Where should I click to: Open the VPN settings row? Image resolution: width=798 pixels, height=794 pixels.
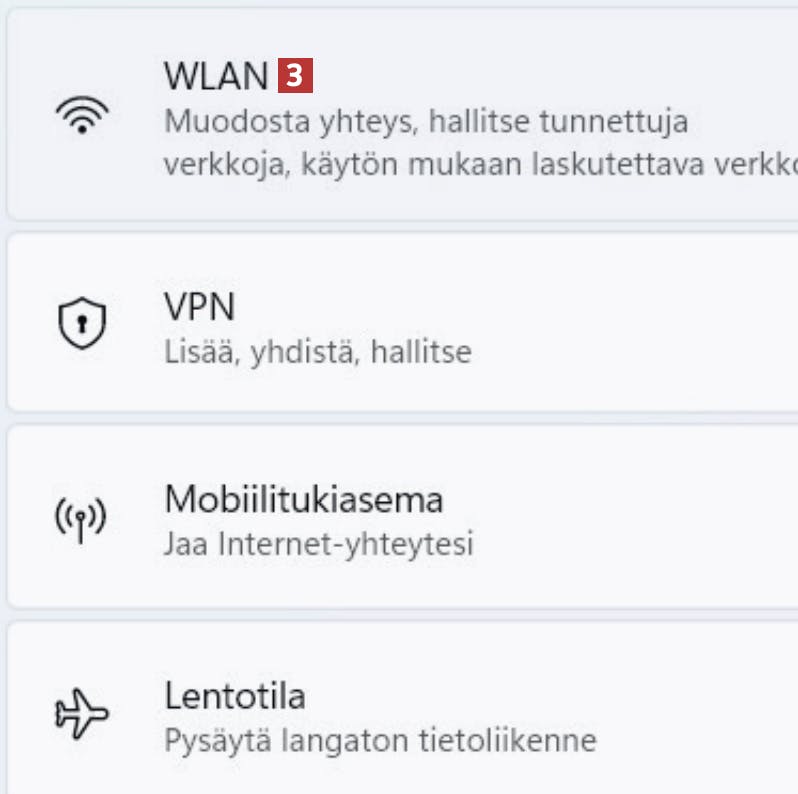pyautogui.click(x=400, y=323)
